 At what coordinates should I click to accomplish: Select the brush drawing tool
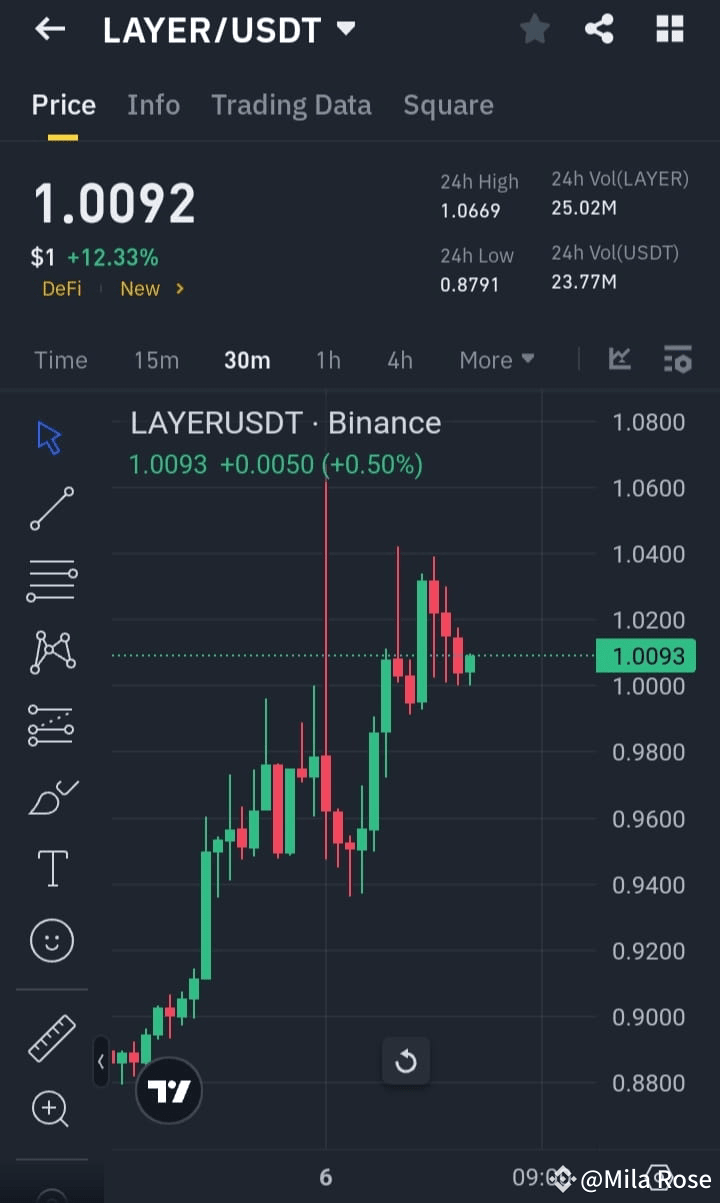[50, 796]
